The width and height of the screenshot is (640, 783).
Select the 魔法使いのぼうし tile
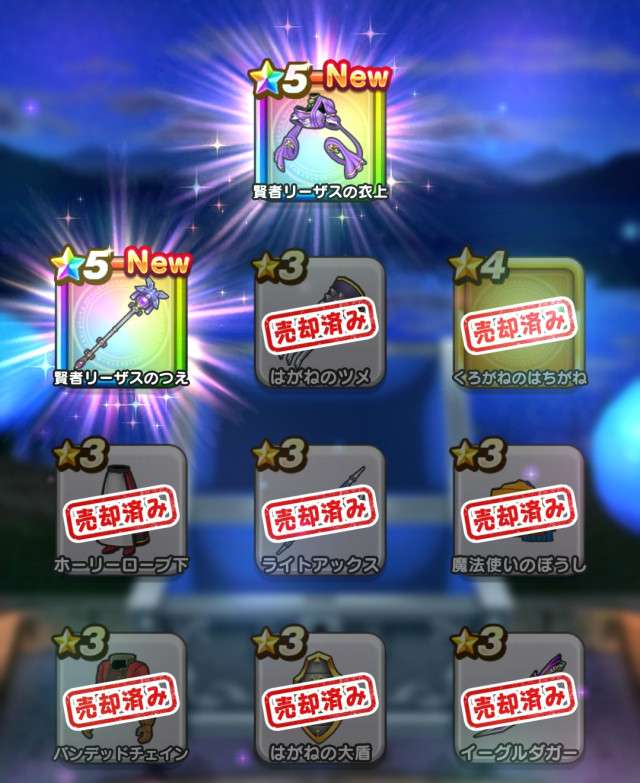tap(518, 510)
